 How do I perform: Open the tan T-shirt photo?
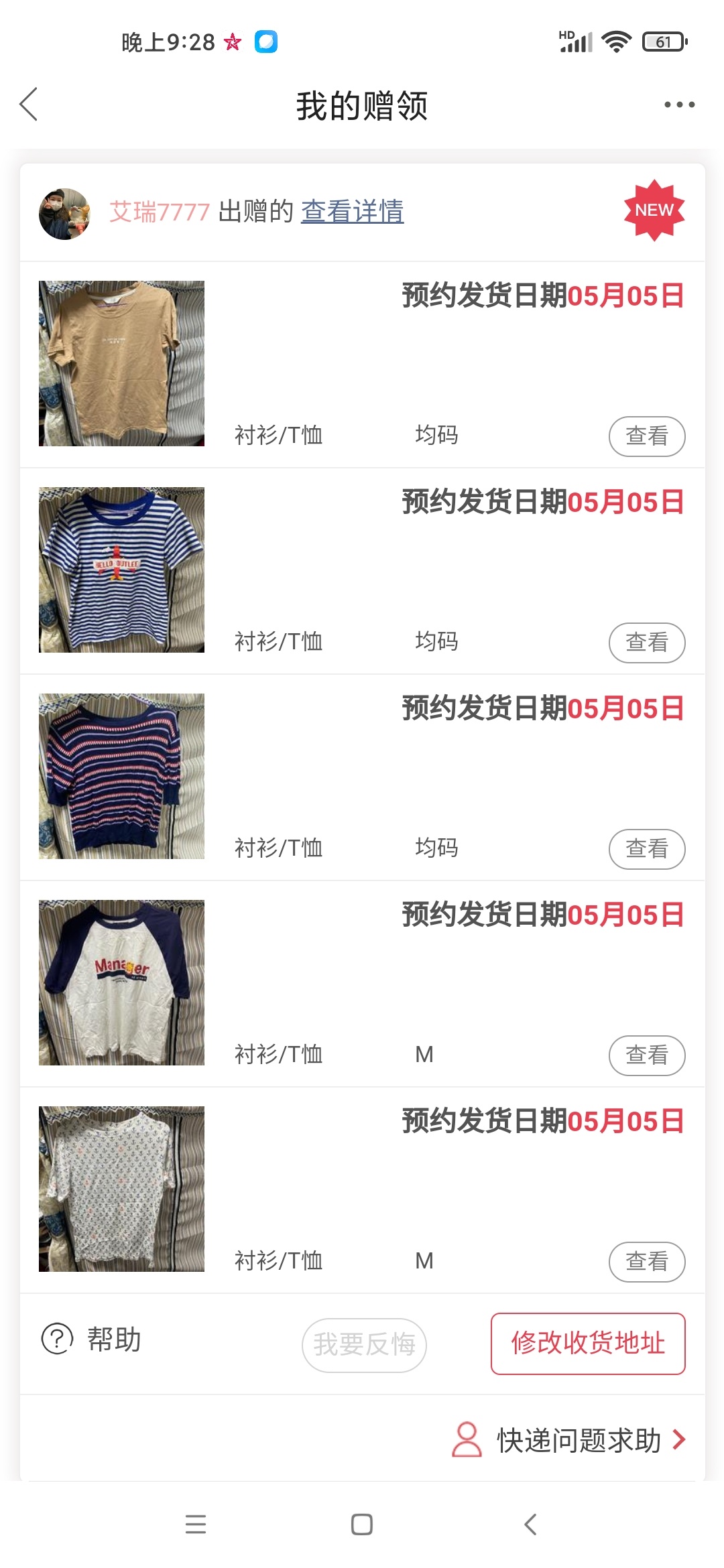tap(121, 363)
